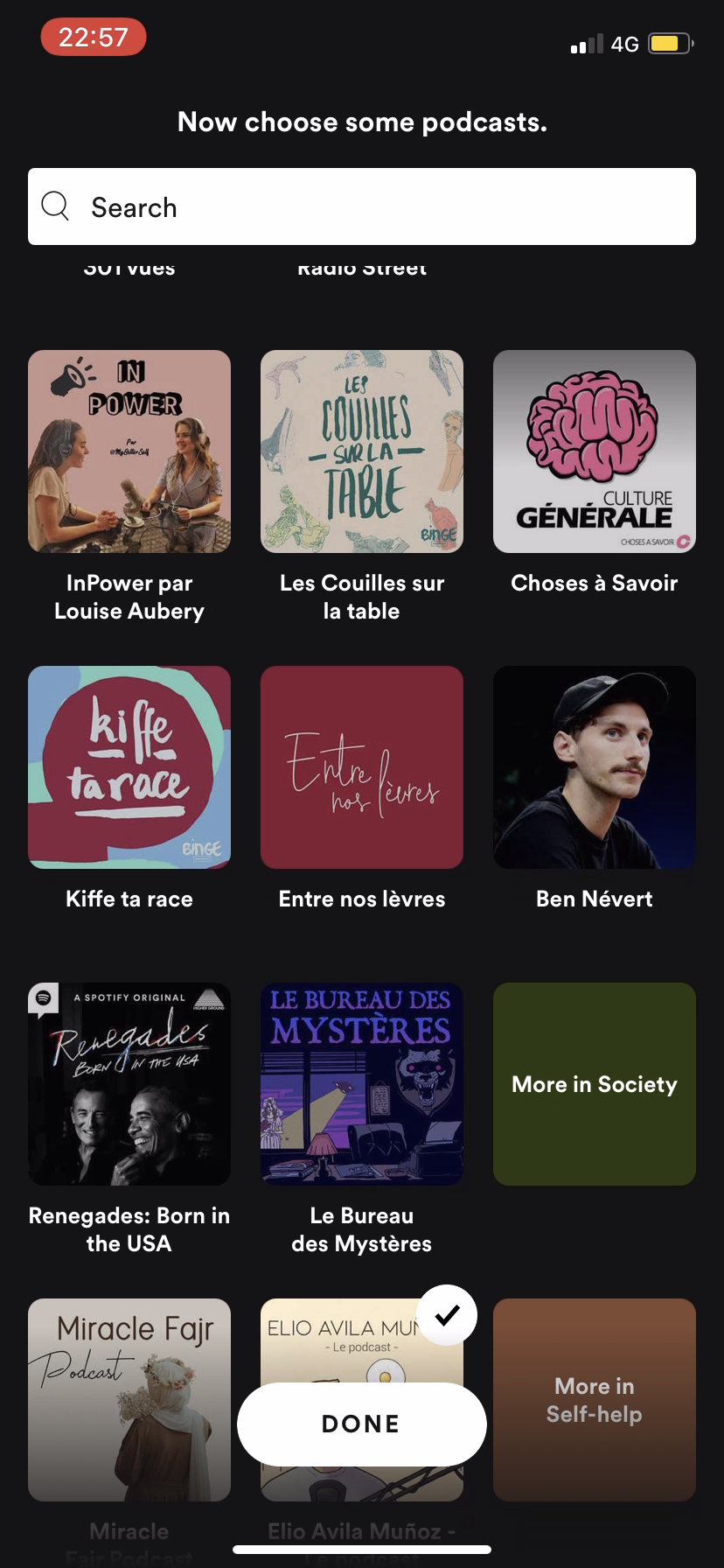Open the status bar clock bubble
This screenshot has height=1568, width=724.
point(93,37)
